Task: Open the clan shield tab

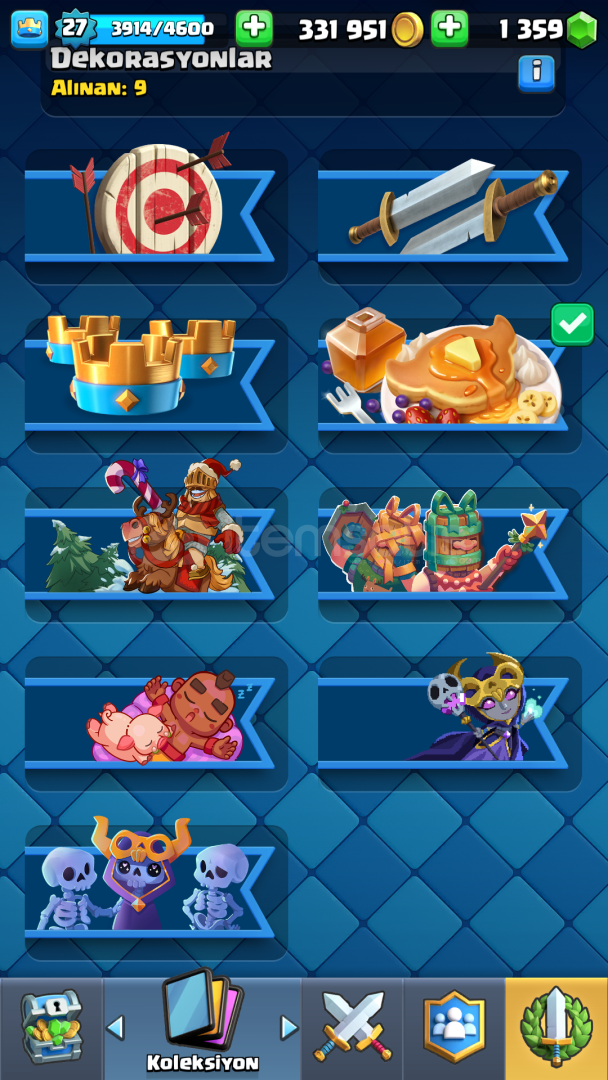Action: (454, 1028)
